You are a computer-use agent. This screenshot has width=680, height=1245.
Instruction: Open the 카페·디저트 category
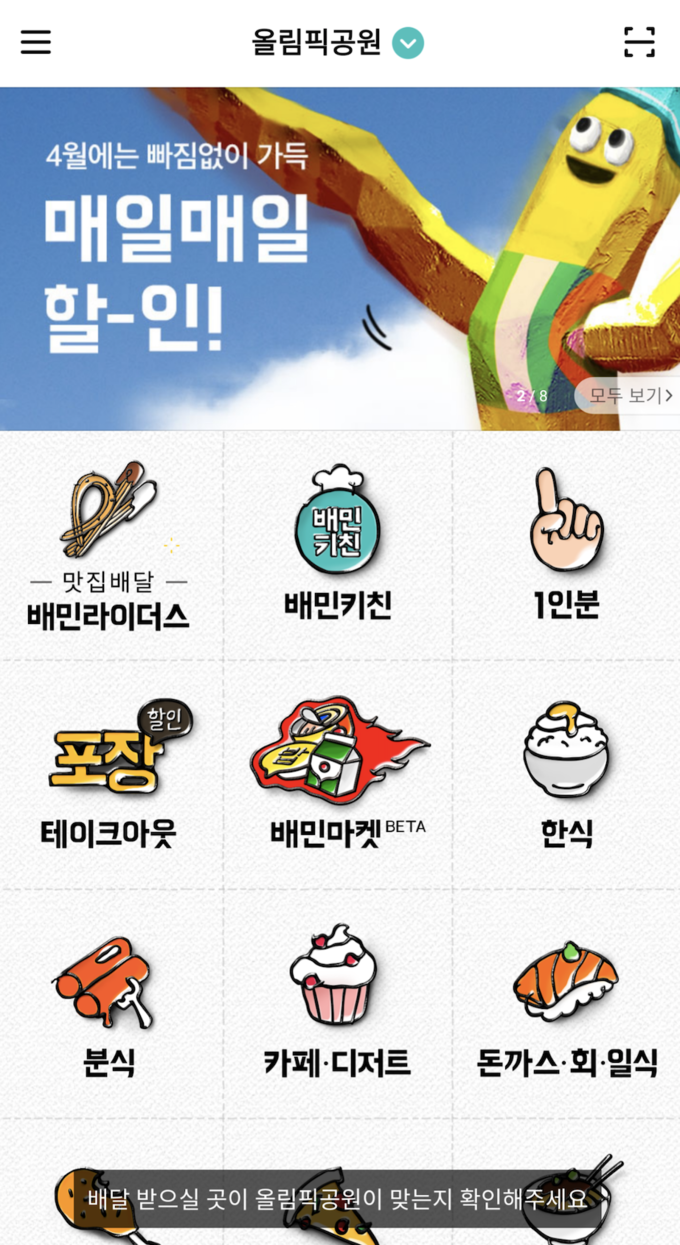(338, 1005)
